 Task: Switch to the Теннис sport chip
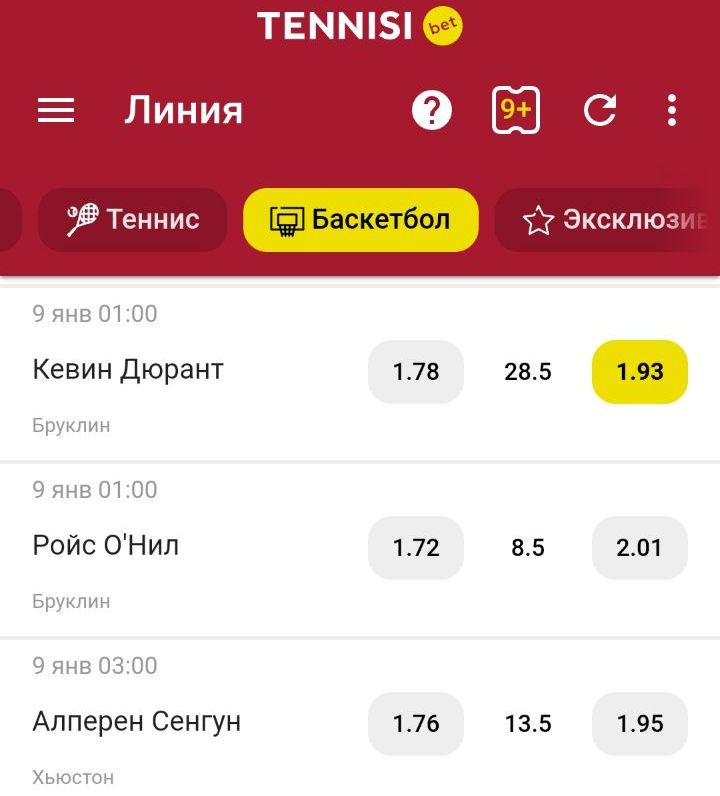[133, 219]
